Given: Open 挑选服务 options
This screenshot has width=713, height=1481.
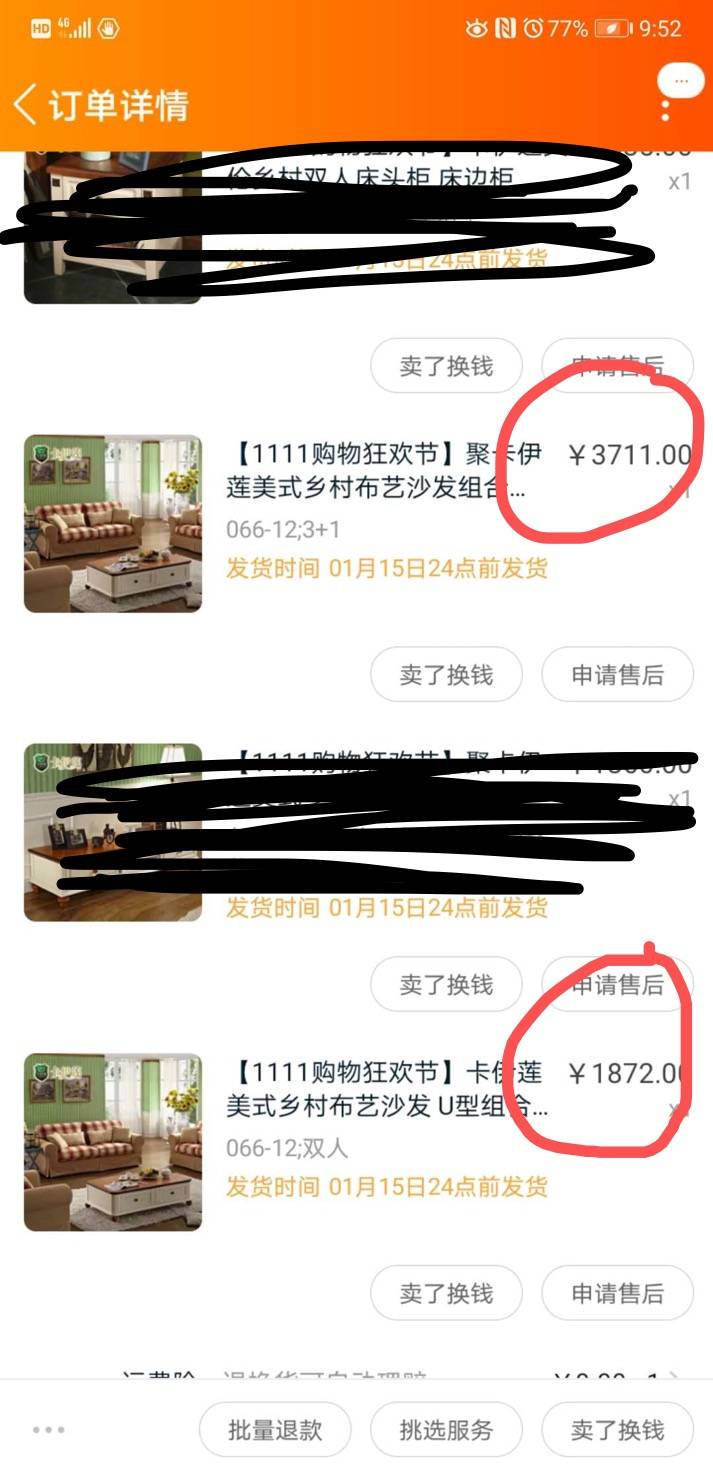Looking at the screenshot, I should pyautogui.click(x=446, y=1430).
